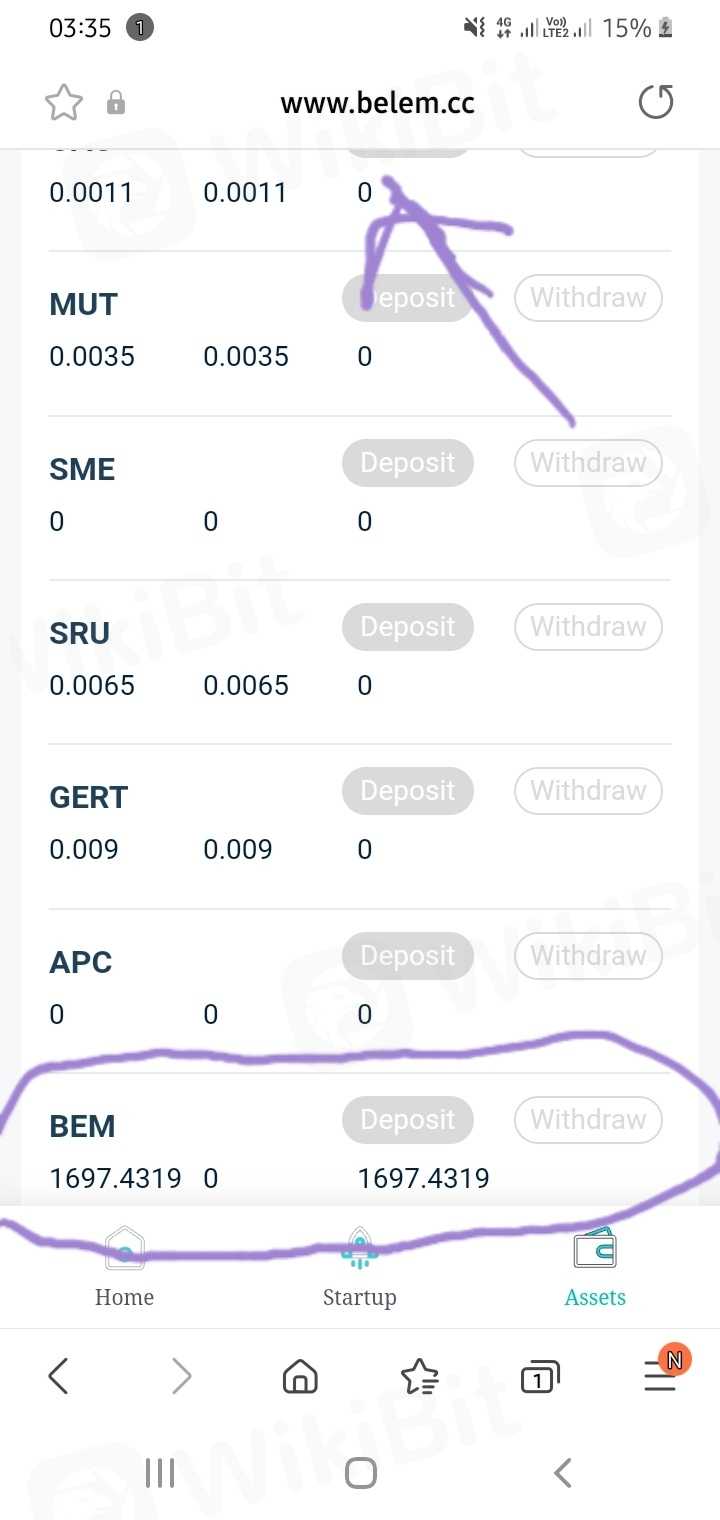
Task: Withdraw APC coins
Action: (x=588, y=956)
